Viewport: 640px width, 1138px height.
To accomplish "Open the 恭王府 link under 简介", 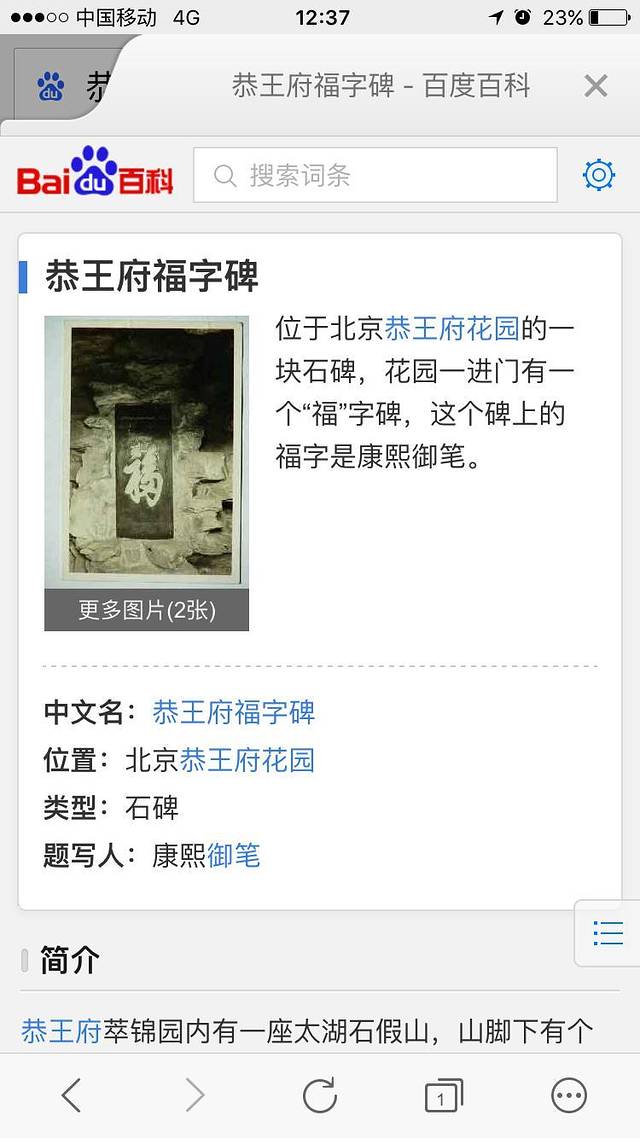I will click(61, 1030).
